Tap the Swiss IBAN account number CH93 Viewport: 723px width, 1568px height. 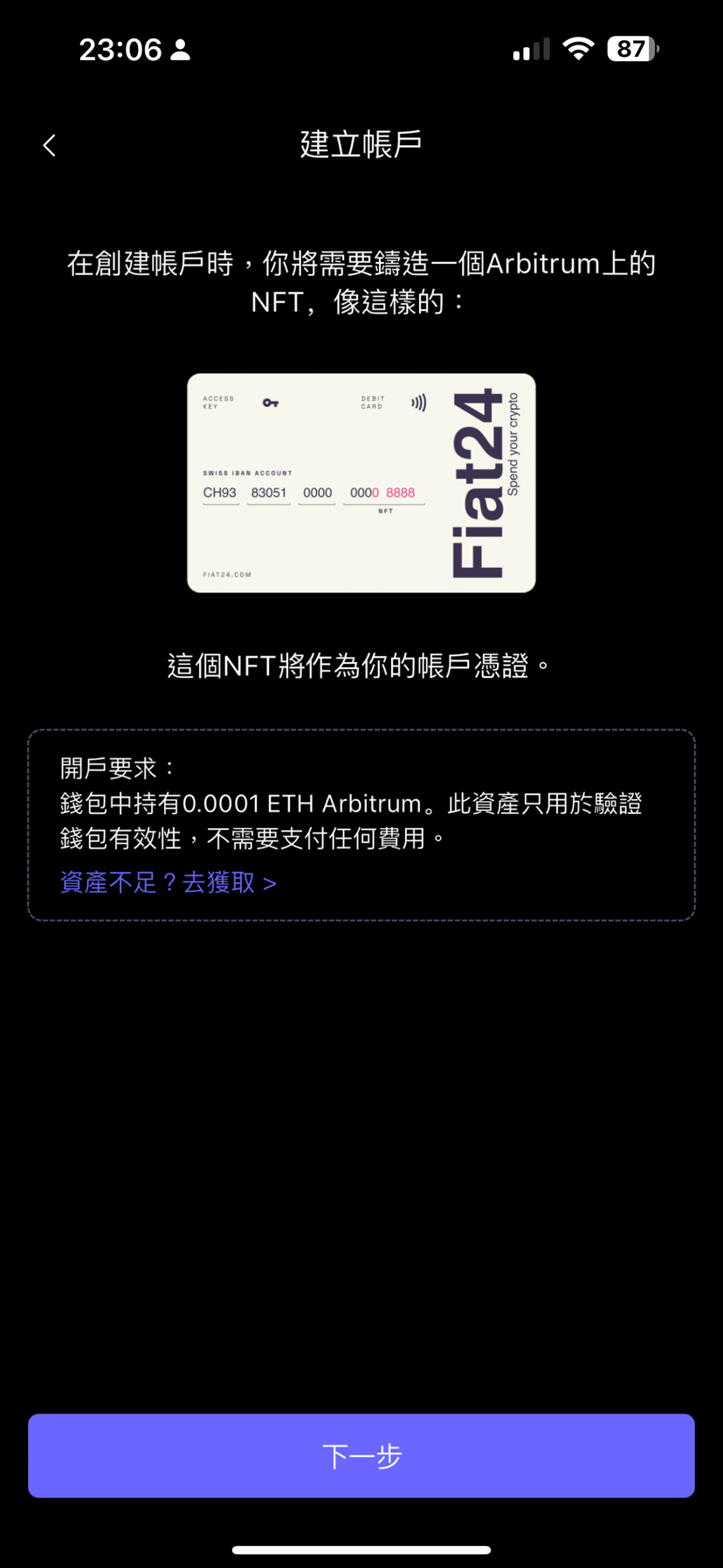(220, 492)
